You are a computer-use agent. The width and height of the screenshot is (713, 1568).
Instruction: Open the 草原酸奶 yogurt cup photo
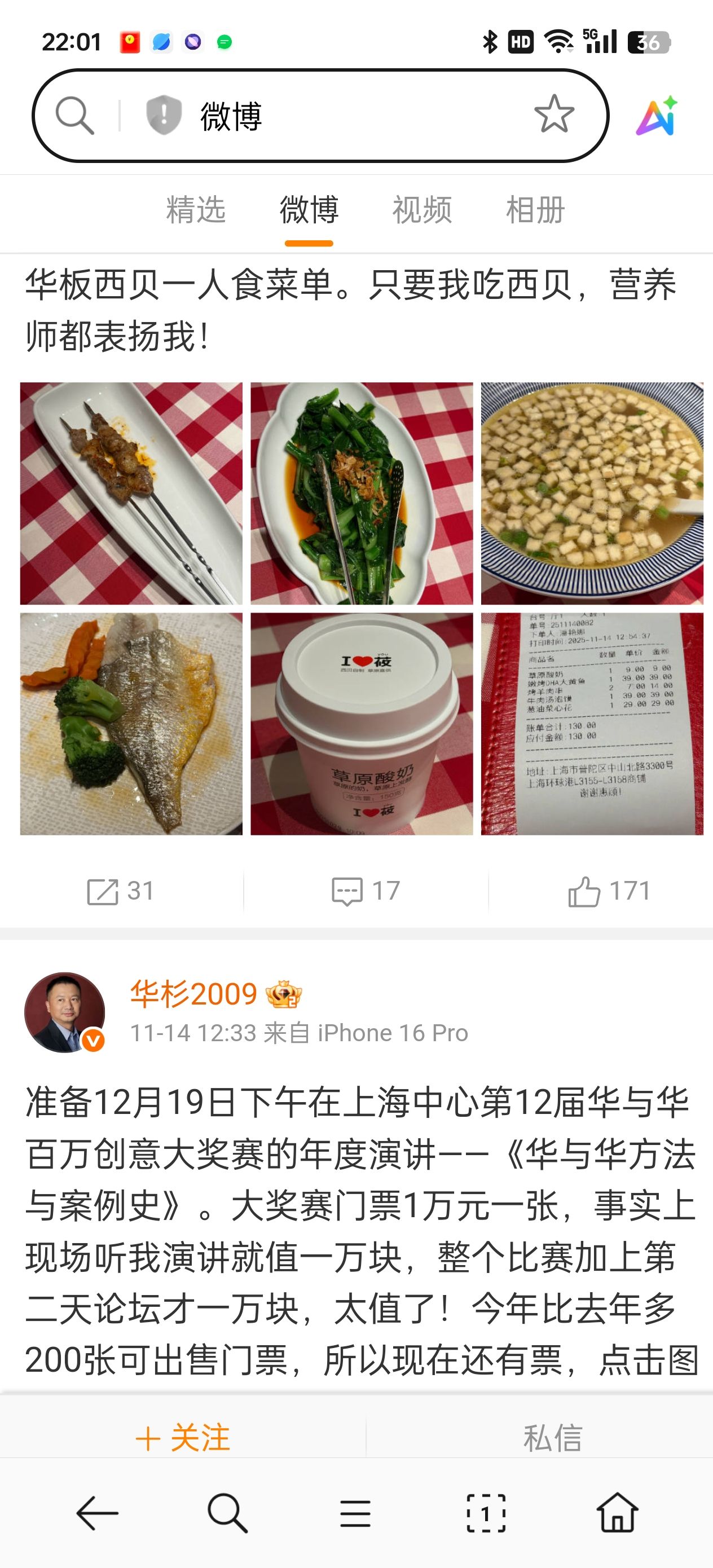(x=362, y=724)
